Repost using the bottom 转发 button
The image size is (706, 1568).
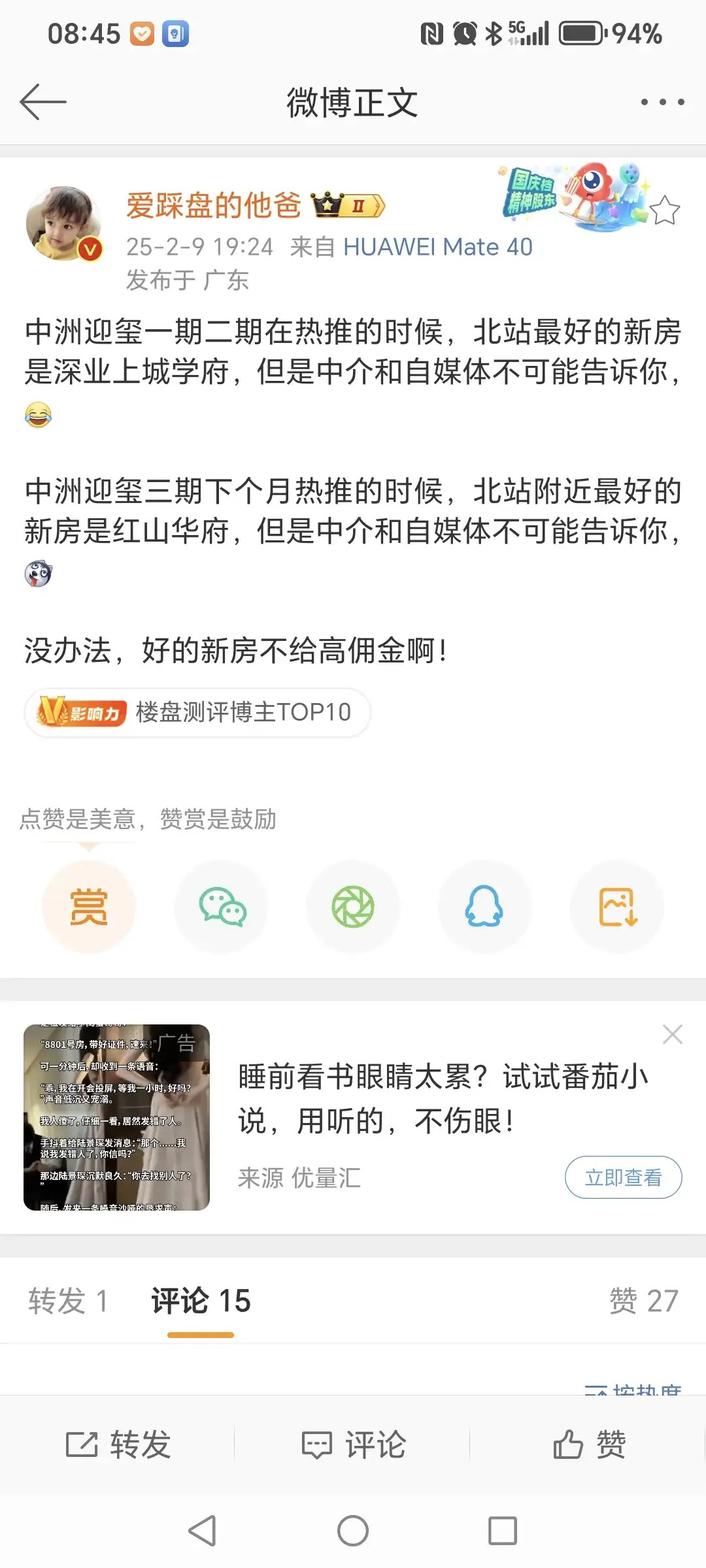pyautogui.click(x=118, y=1445)
